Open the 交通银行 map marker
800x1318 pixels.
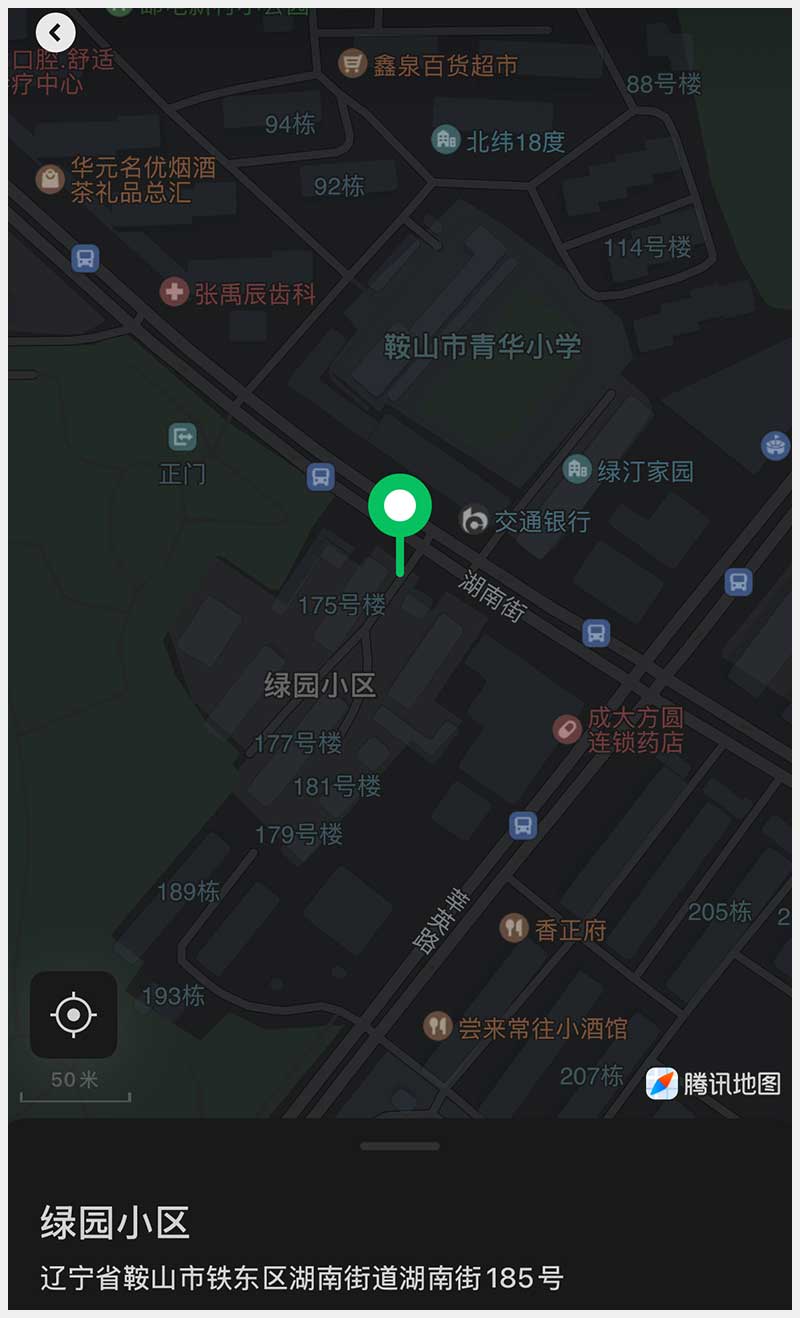475,520
